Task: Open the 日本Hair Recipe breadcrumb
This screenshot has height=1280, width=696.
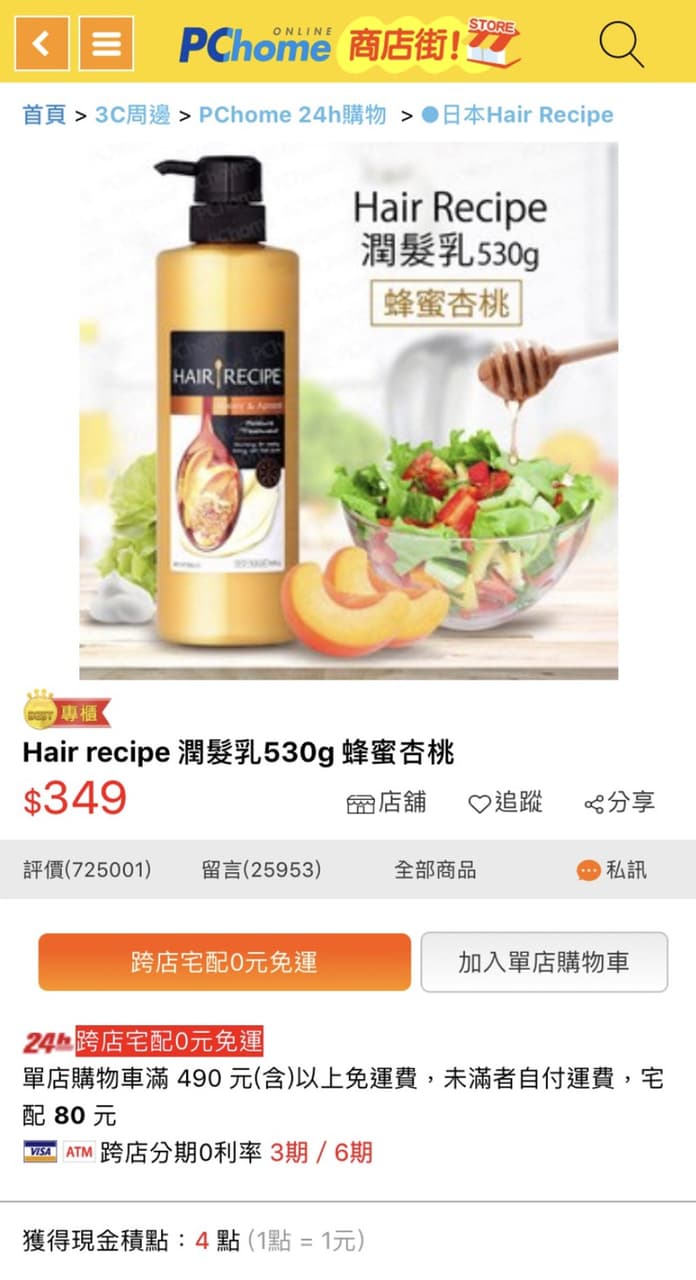Action: 518,115
